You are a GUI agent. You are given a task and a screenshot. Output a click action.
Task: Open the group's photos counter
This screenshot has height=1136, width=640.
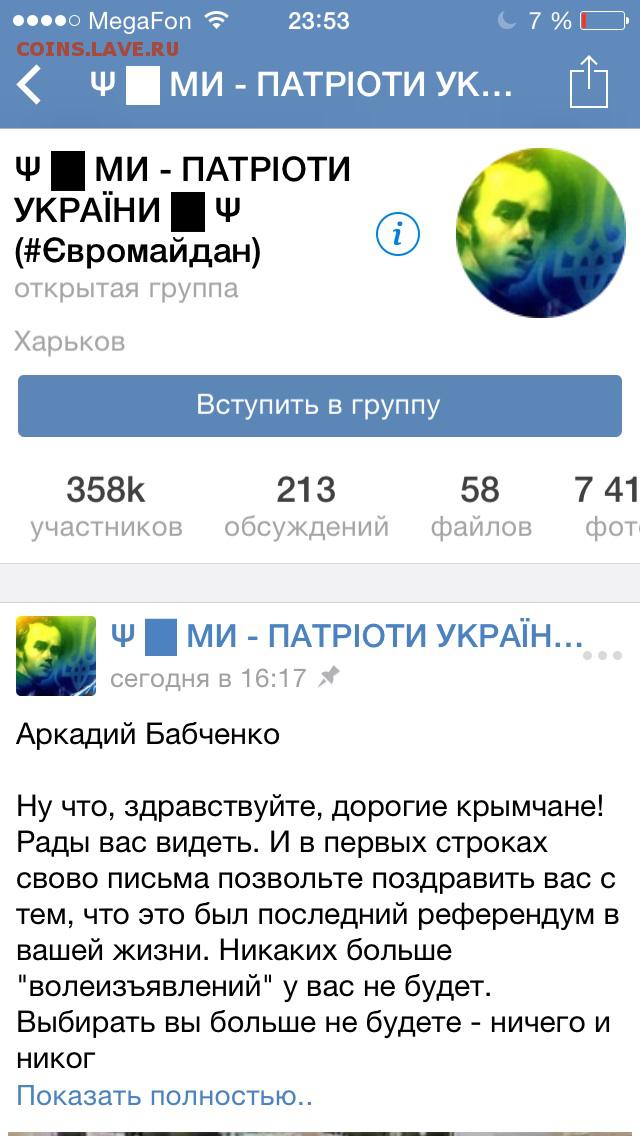[x=607, y=507]
